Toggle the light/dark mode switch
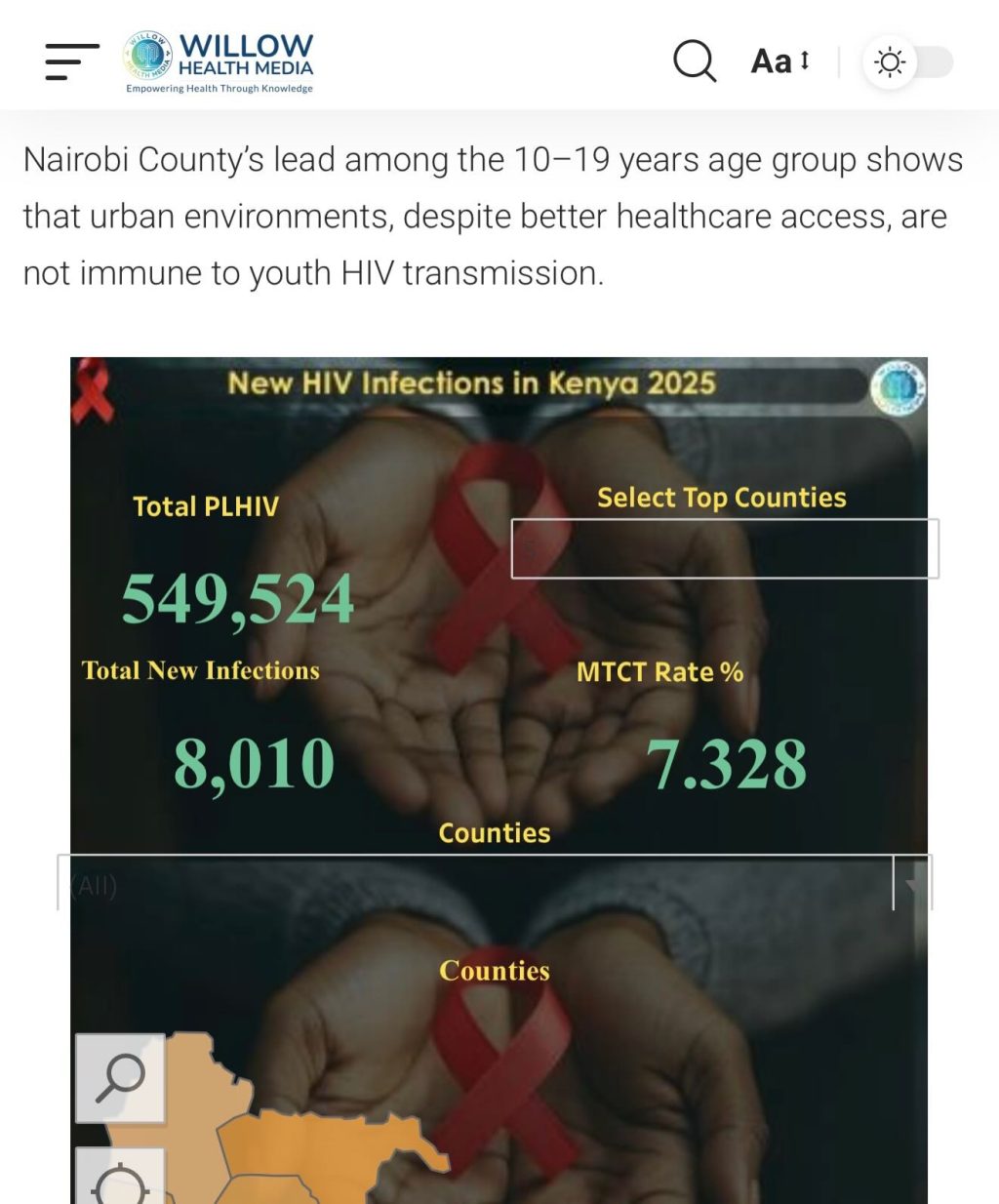Image resolution: width=999 pixels, height=1204 pixels. click(908, 61)
